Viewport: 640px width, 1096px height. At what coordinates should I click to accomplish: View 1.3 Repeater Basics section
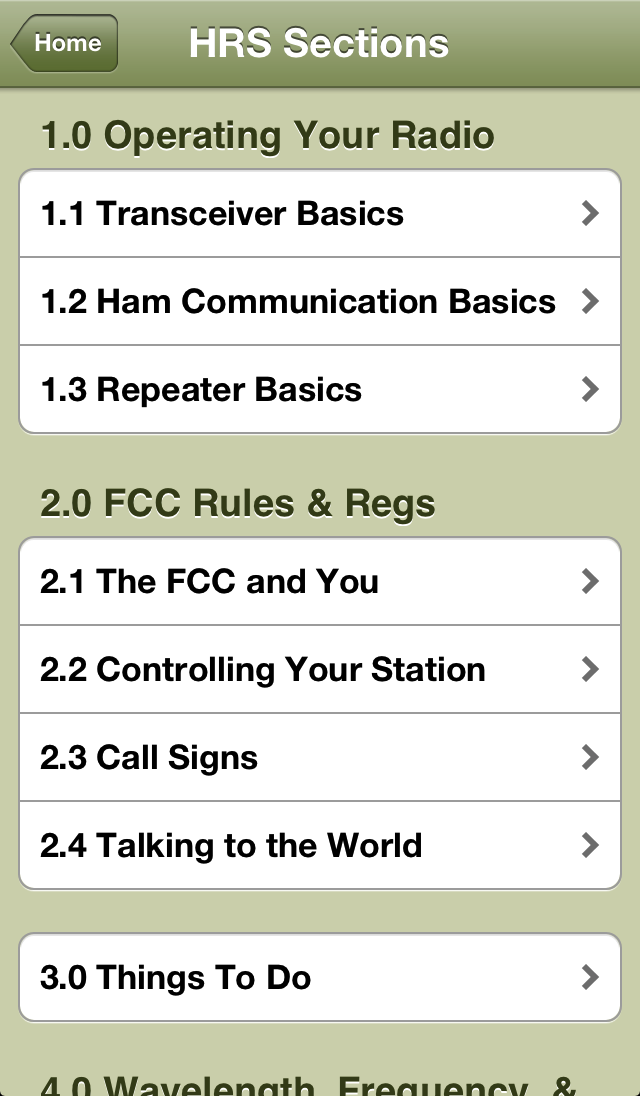(x=320, y=390)
